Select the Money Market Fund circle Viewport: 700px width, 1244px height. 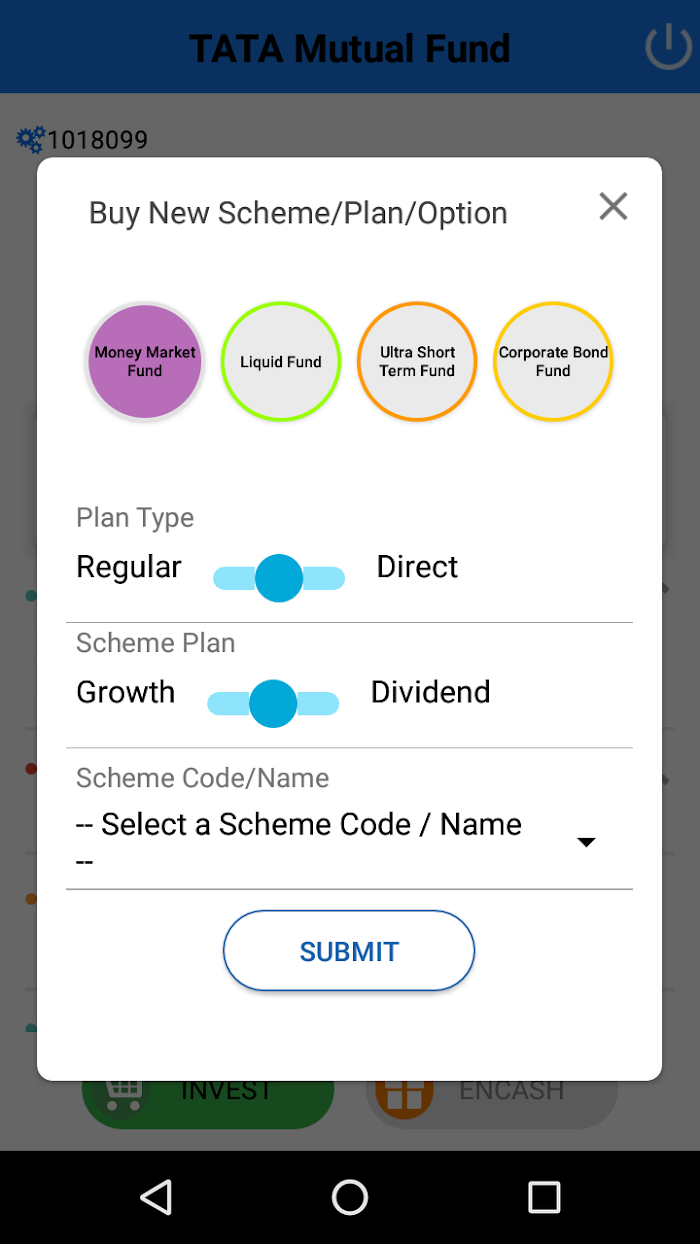pyautogui.click(x=145, y=361)
